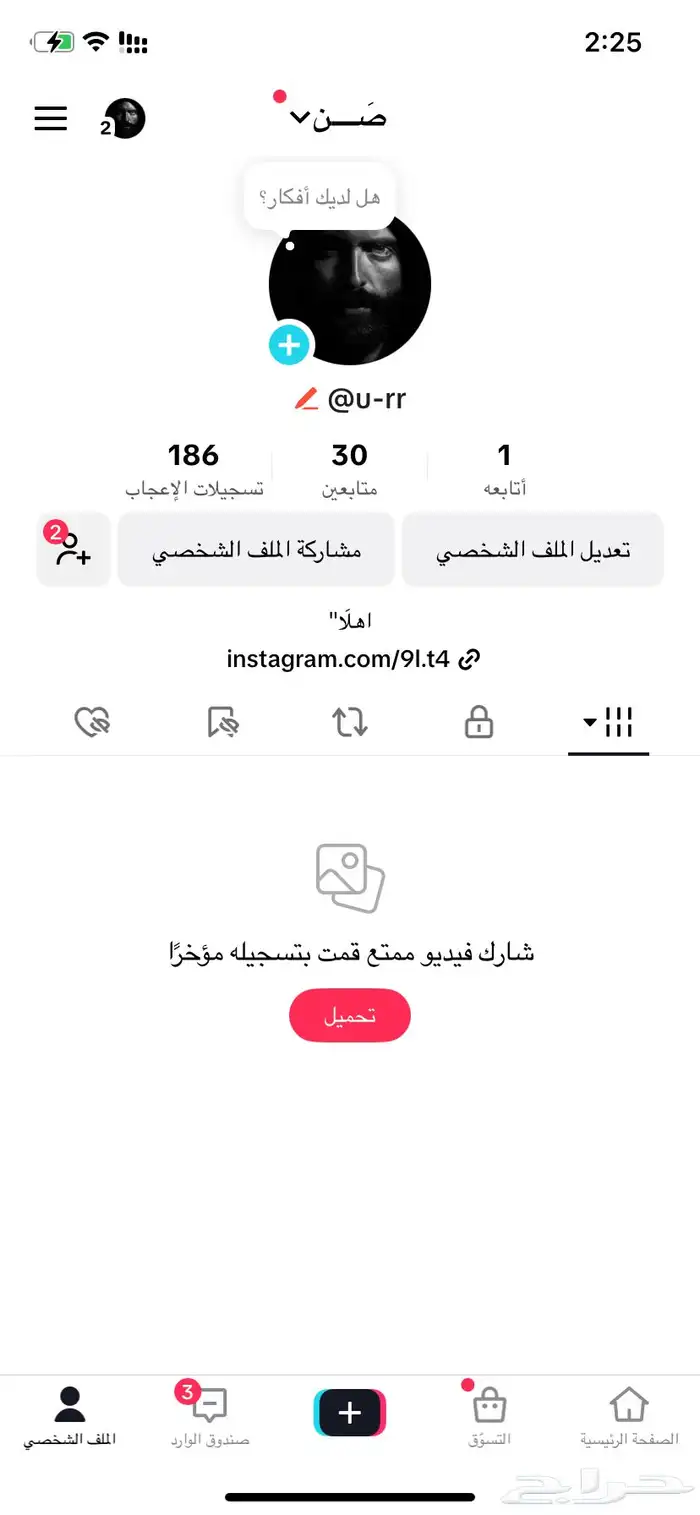Switch to the private videos lock tab
Image resolution: width=700 pixels, height=1515 pixels.
point(479,722)
